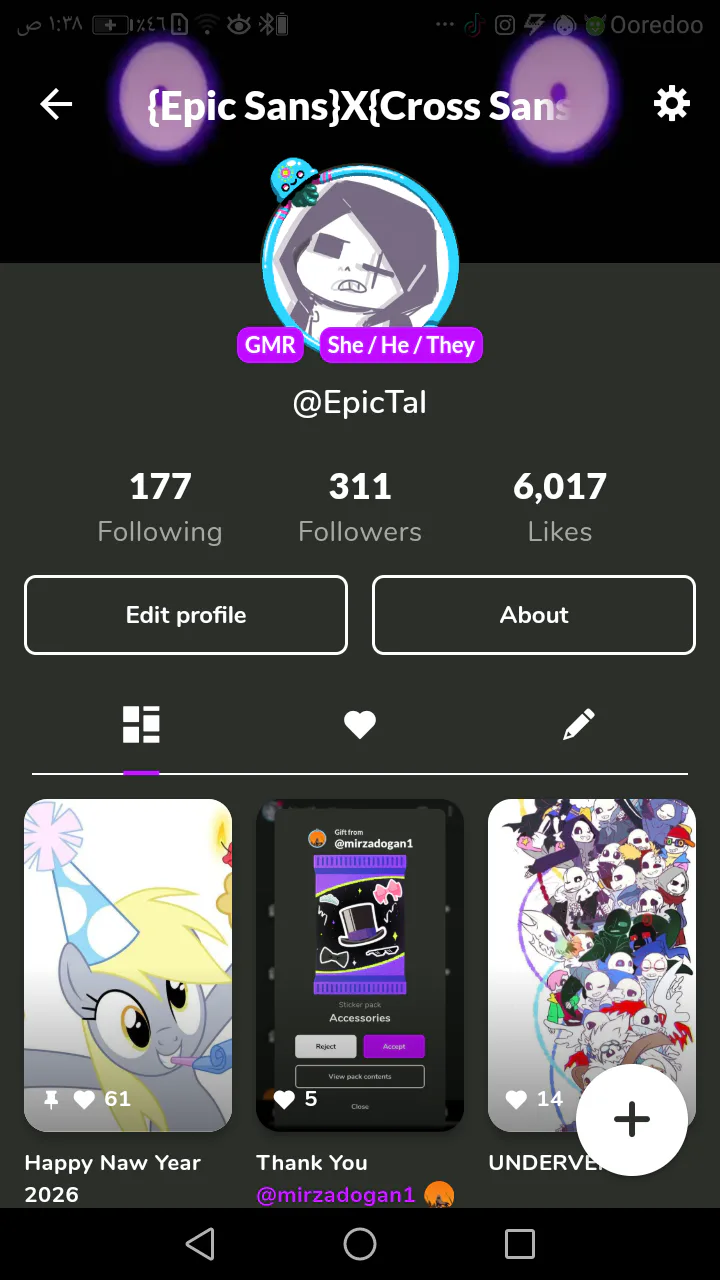Go back using the top arrow
This screenshot has height=1280, width=720.
click(x=56, y=104)
